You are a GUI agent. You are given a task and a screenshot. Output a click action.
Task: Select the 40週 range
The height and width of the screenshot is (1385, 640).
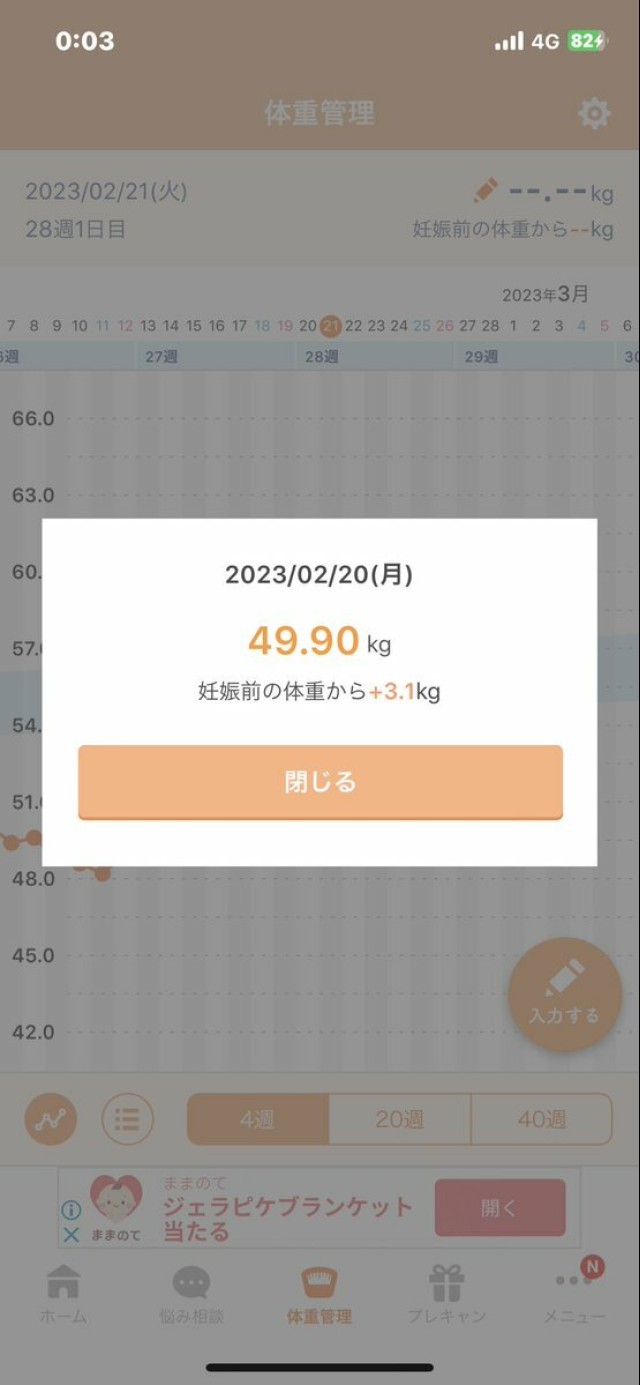tap(541, 1119)
